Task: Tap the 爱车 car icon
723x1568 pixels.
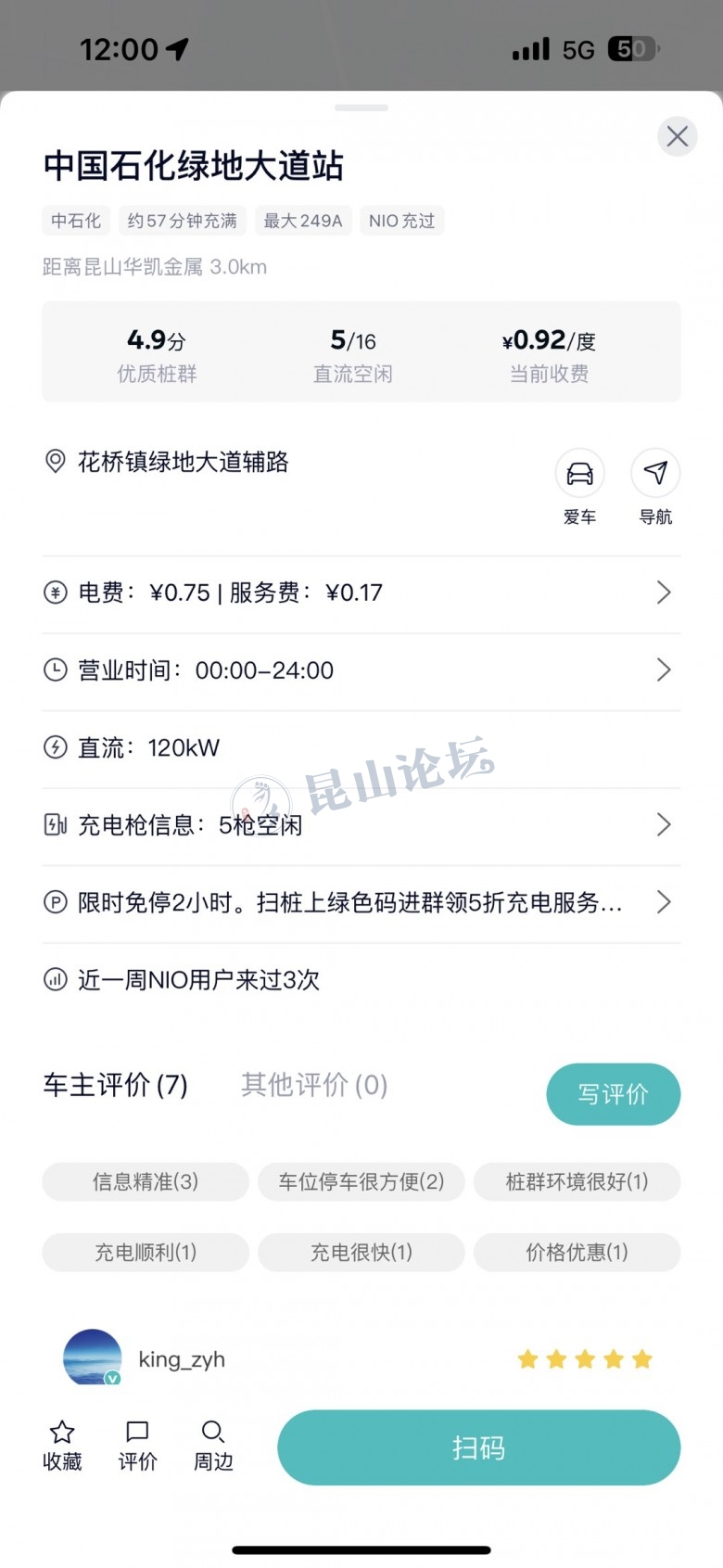Action: (x=579, y=474)
